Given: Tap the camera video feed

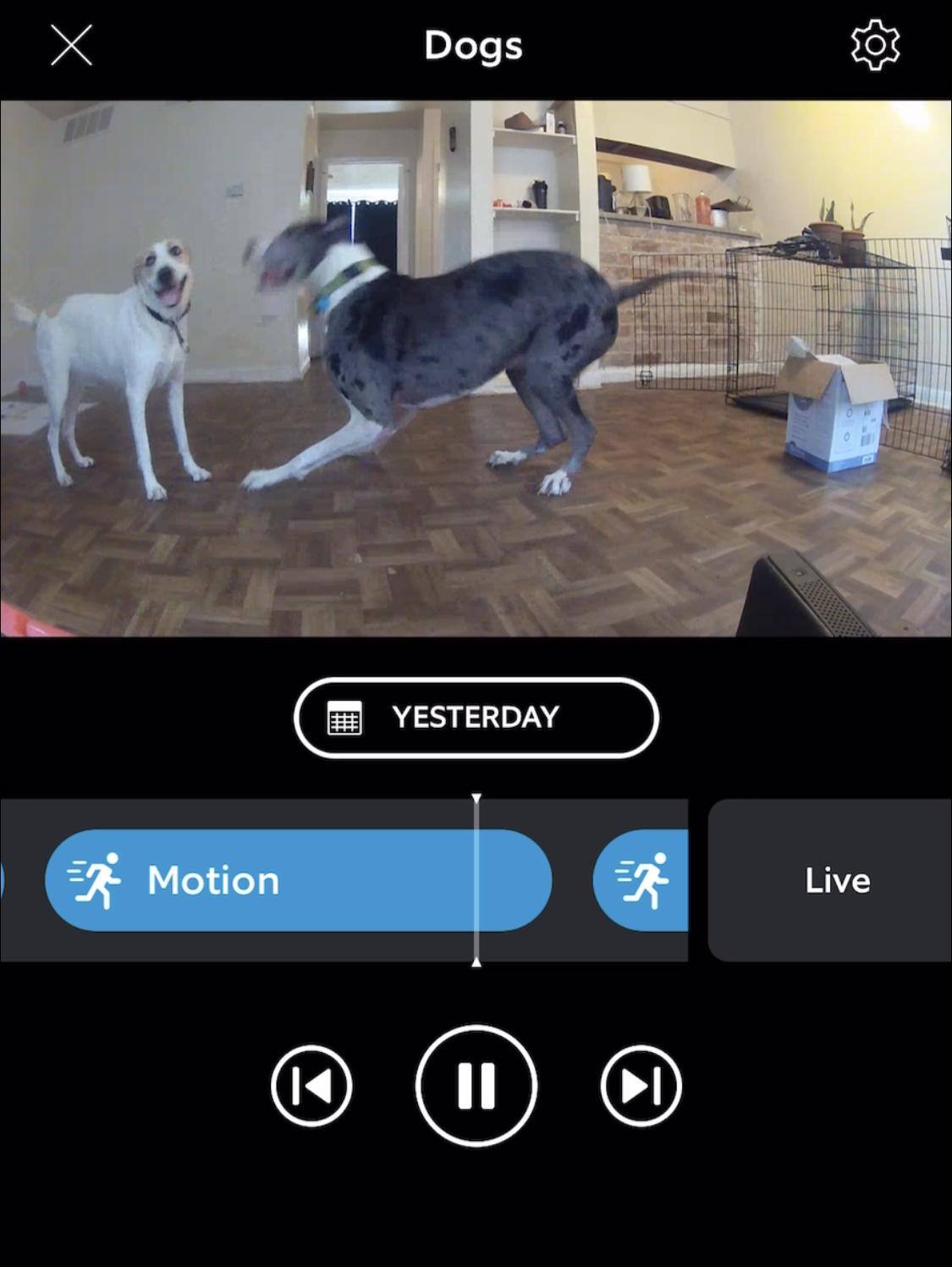Looking at the screenshot, I should coord(476,368).
